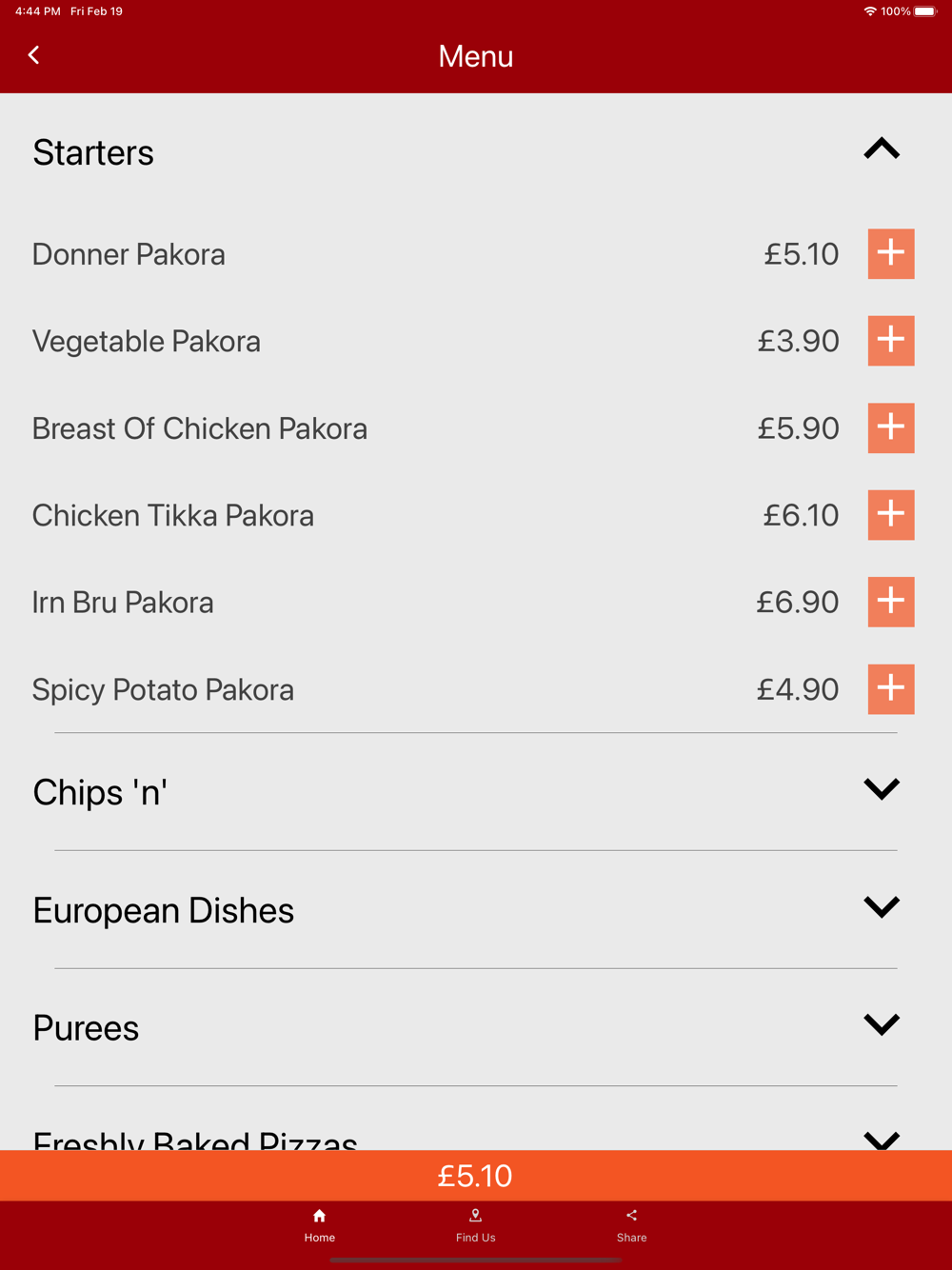The width and height of the screenshot is (952, 1270).
Task: Add Donner Pakora to the order
Action: point(891,253)
